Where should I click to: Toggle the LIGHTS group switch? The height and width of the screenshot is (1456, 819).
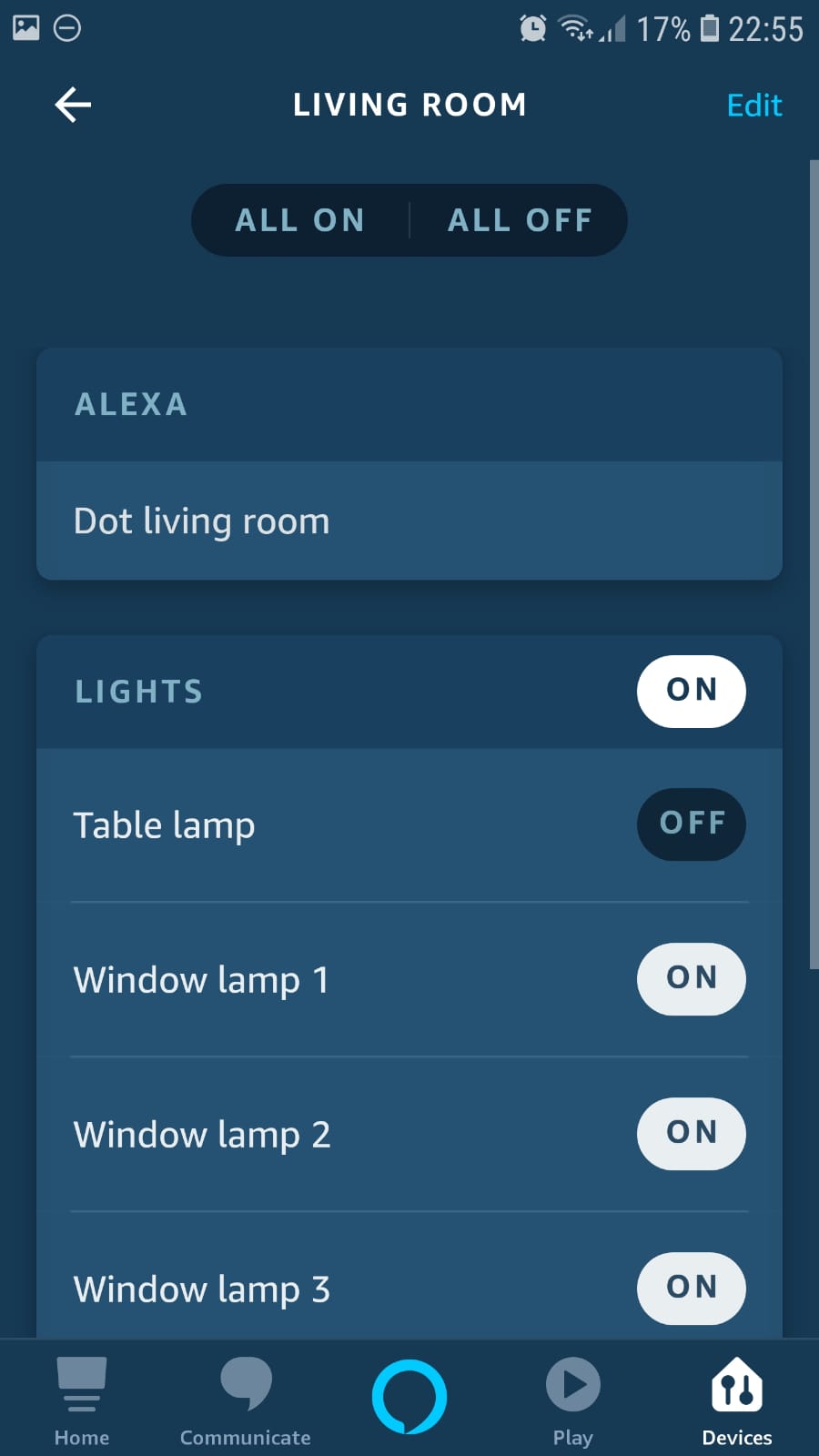click(x=691, y=691)
